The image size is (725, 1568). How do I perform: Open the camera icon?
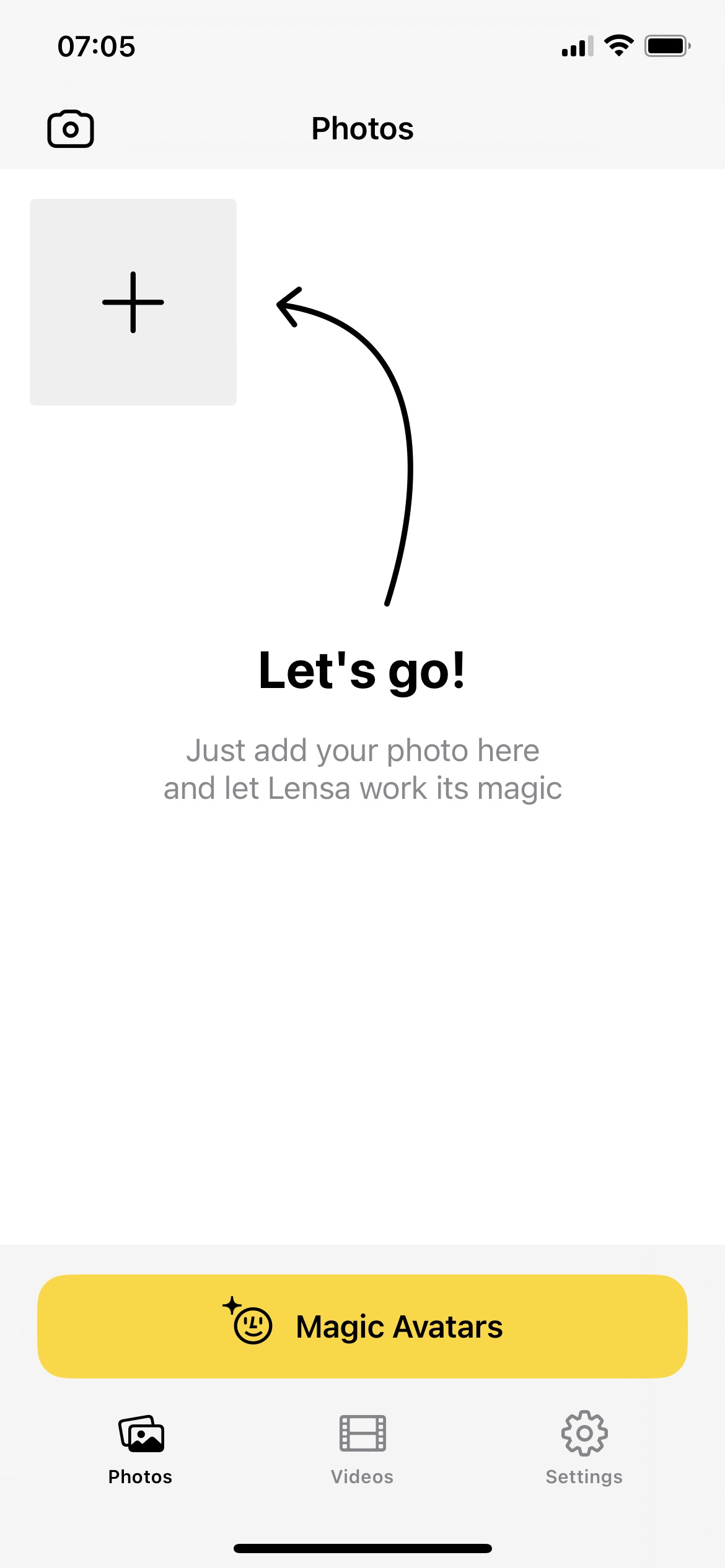[x=71, y=129]
